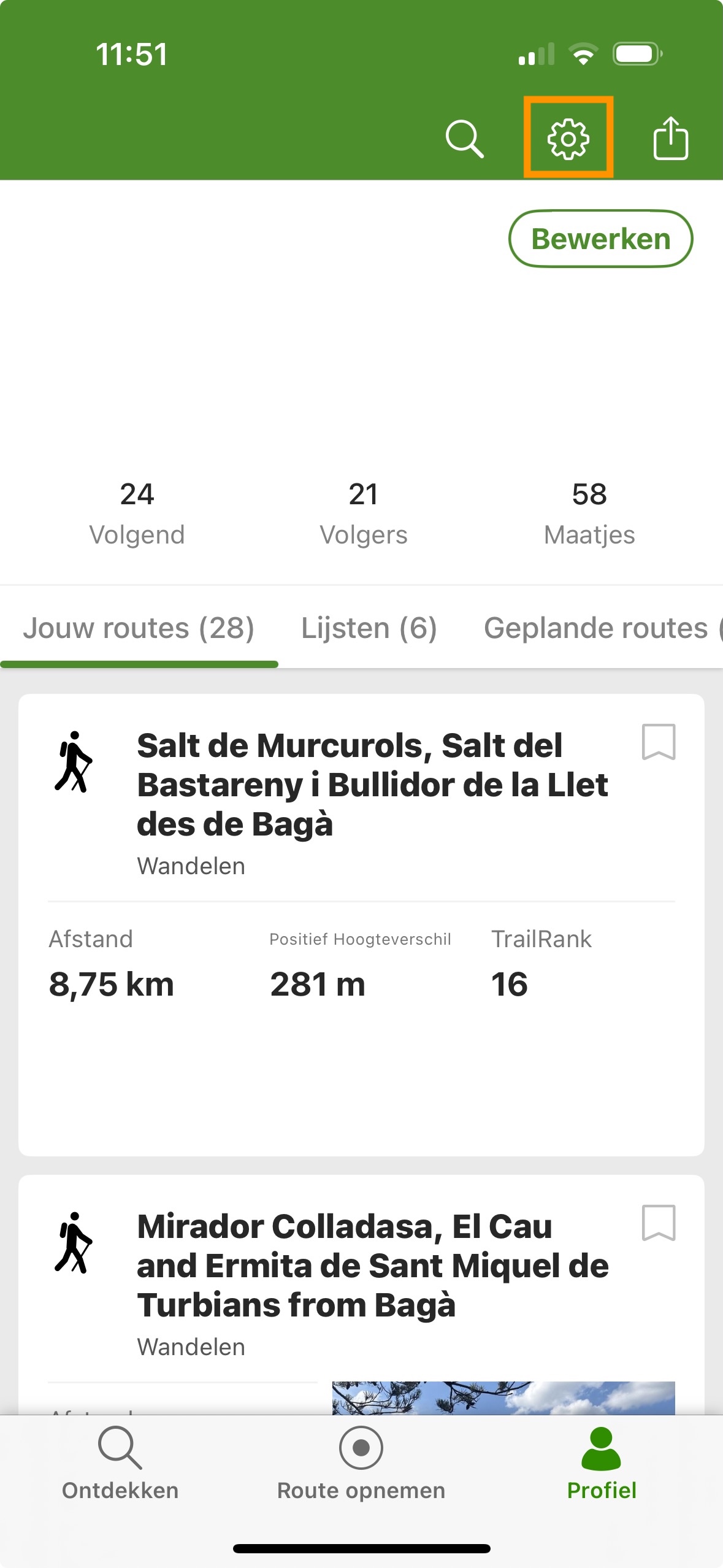
Task: Go to the Ontdekken tab
Action: click(120, 1464)
